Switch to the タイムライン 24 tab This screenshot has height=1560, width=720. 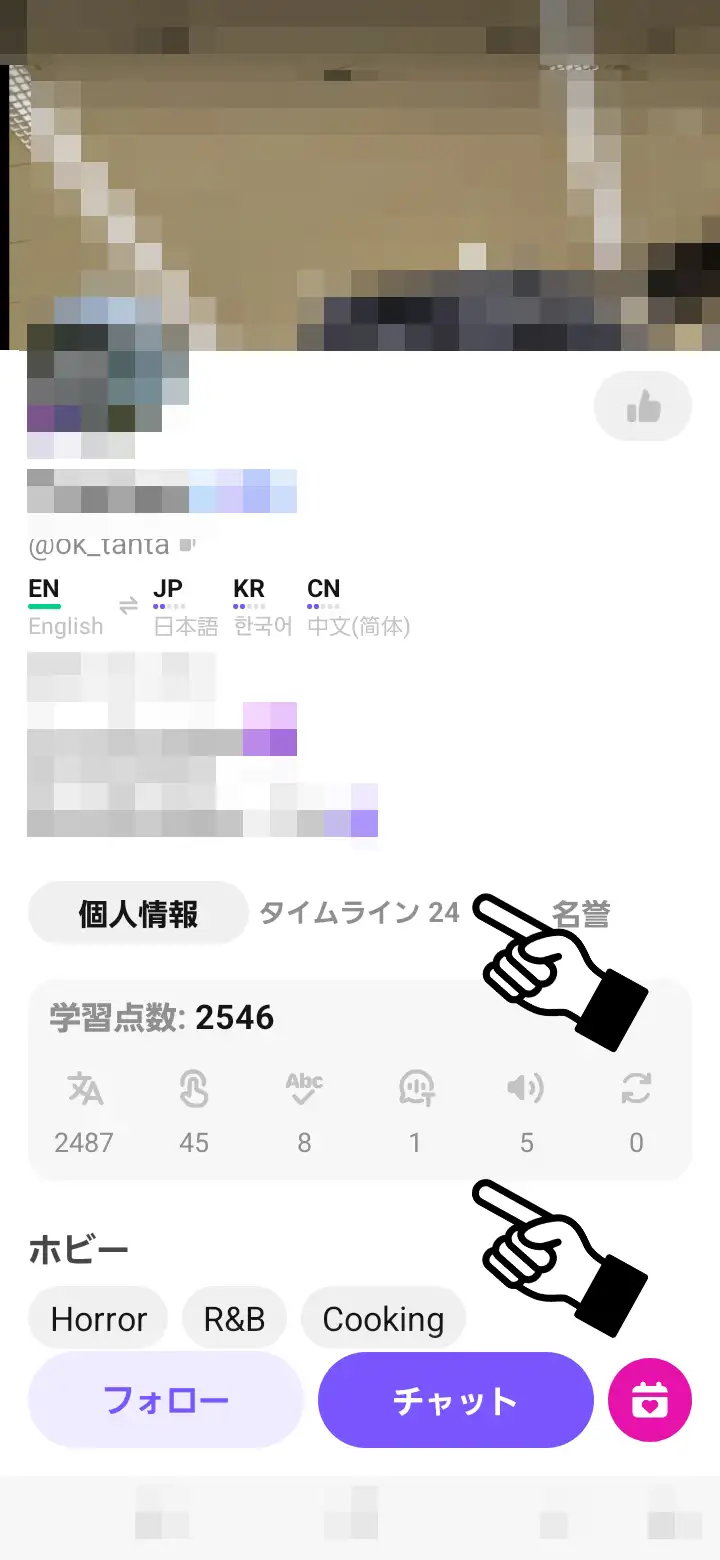point(359,912)
